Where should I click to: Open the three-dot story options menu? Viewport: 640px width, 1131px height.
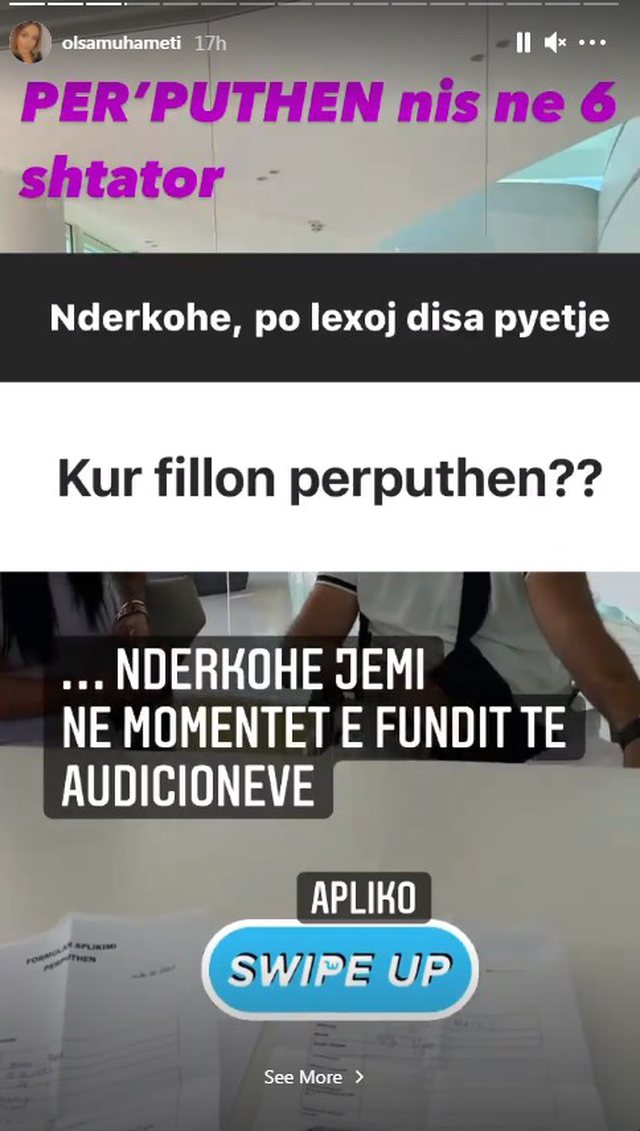tap(593, 43)
